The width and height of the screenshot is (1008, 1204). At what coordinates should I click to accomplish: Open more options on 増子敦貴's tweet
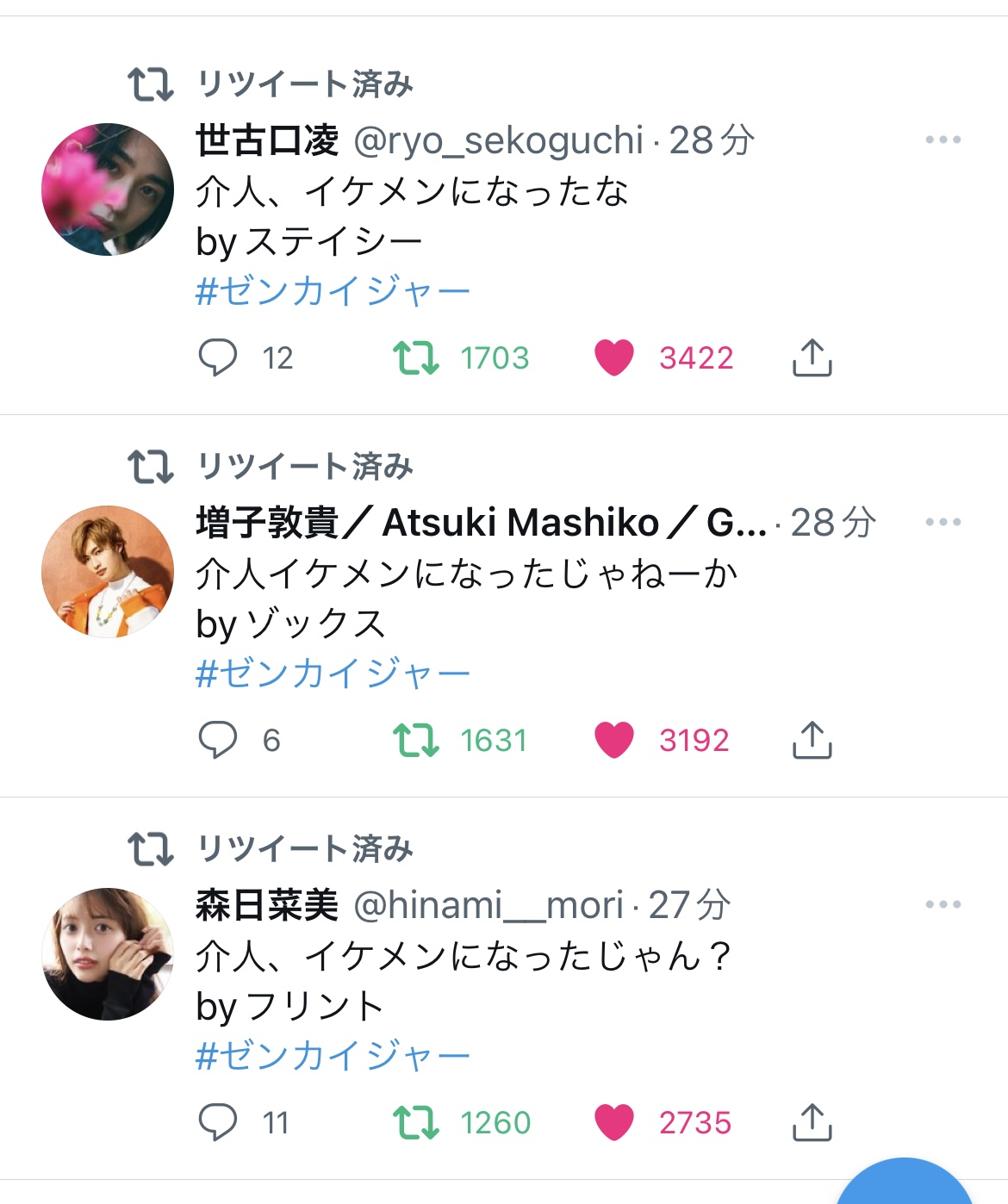tap(943, 522)
